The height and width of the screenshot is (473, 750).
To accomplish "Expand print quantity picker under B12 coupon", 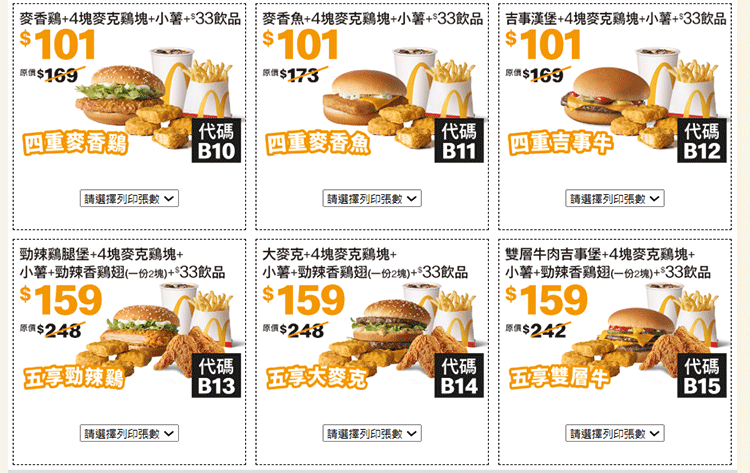I will click(615, 199).
